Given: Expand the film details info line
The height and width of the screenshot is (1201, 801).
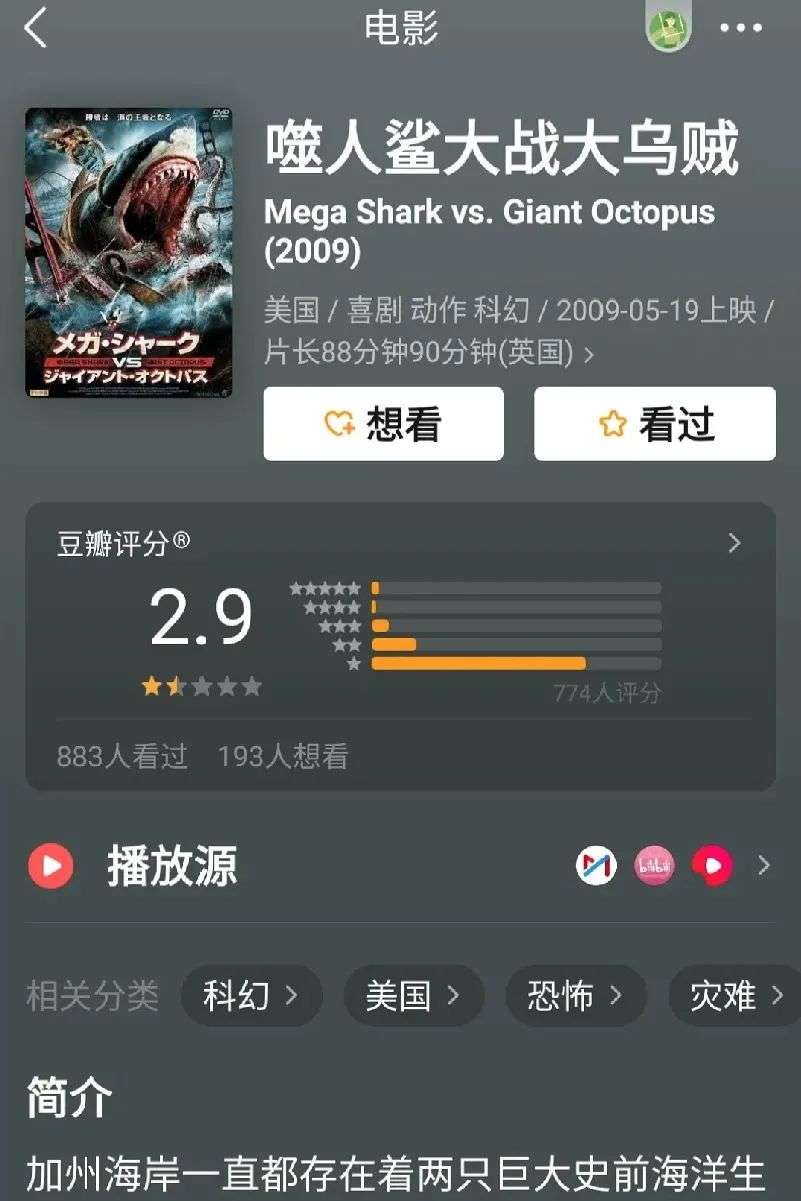Looking at the screenshot, I should [589, 354].
